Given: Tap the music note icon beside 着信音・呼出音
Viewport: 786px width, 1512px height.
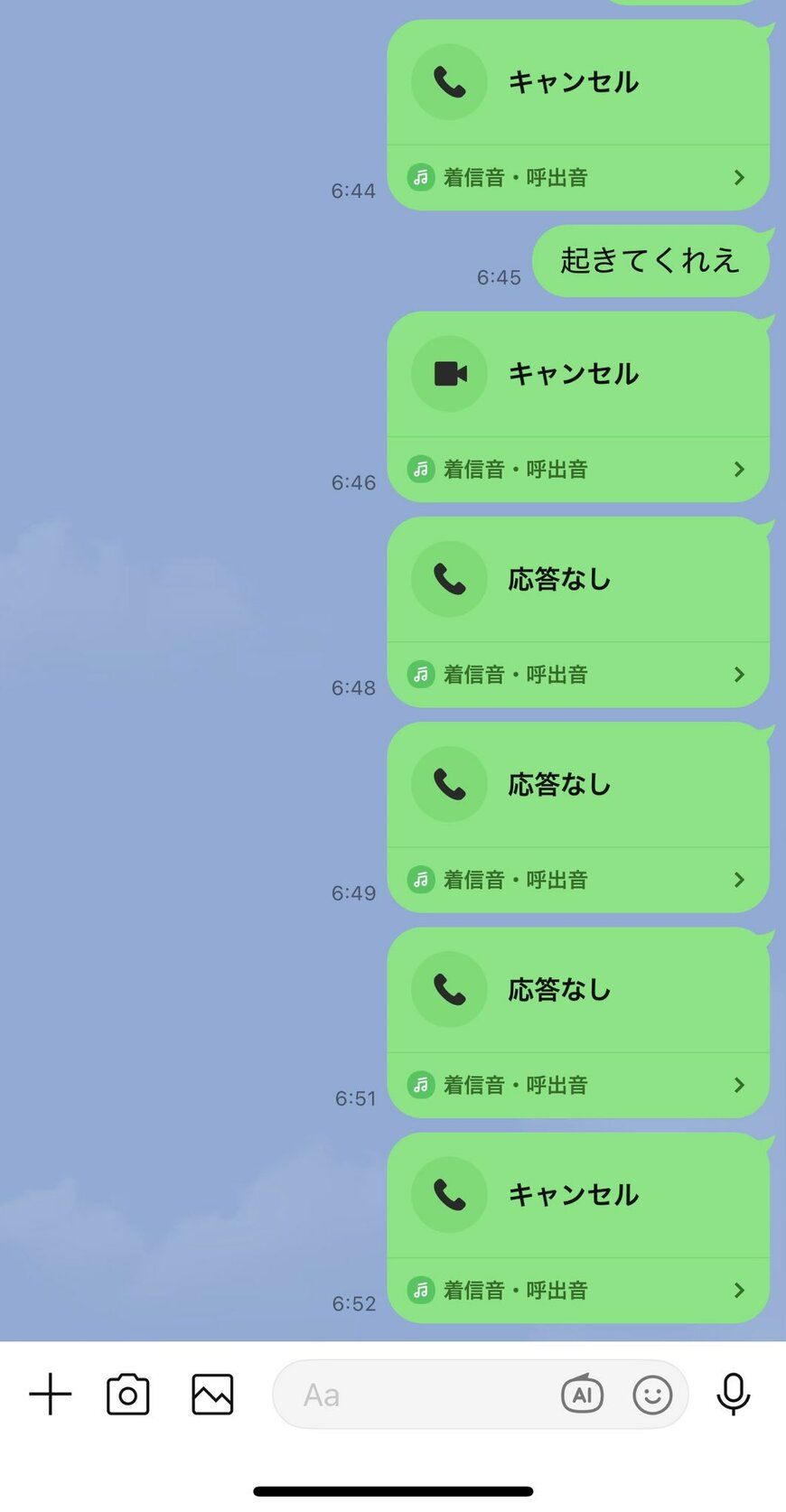Looking at the screenshot, I should pyautogui.click(x=420, y=178).
